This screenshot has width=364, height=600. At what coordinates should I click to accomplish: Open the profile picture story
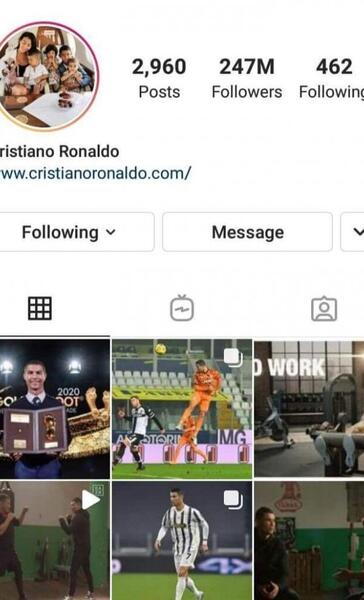point(47,77)
